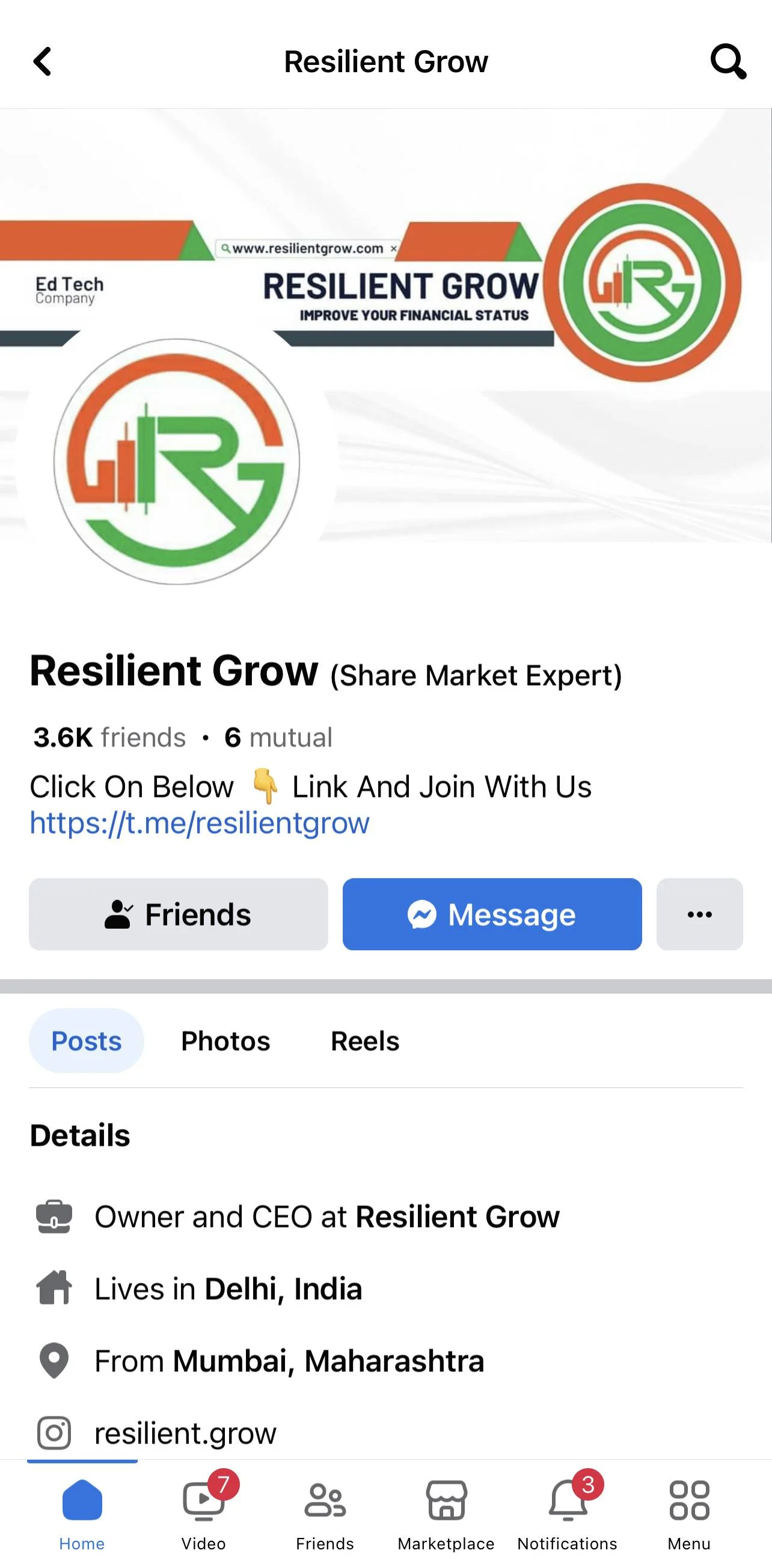The height and width of the screenshot is (1568, 772).
Task: Go back using the top-left arrow
Action: pyautogui.click(x=42, y=61)
